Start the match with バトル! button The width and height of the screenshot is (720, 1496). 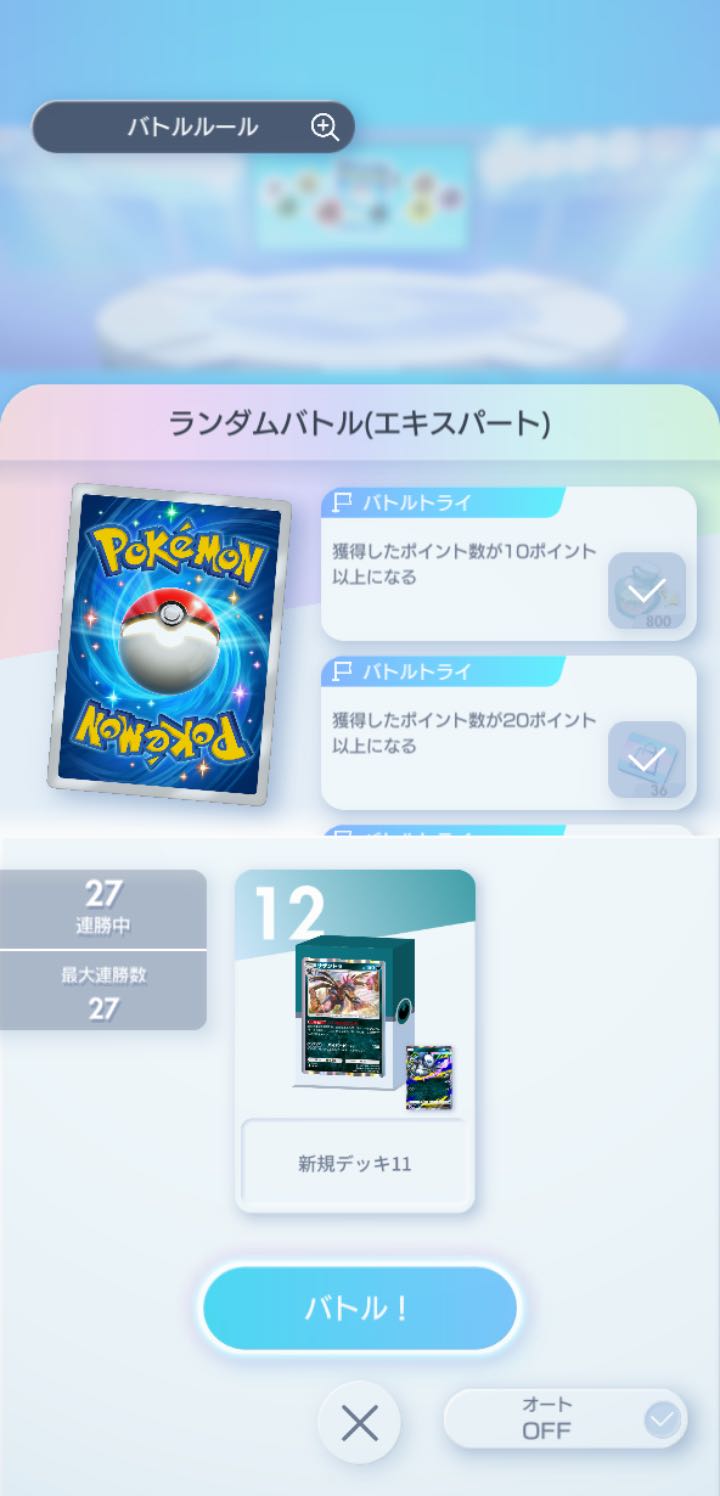359,1308
